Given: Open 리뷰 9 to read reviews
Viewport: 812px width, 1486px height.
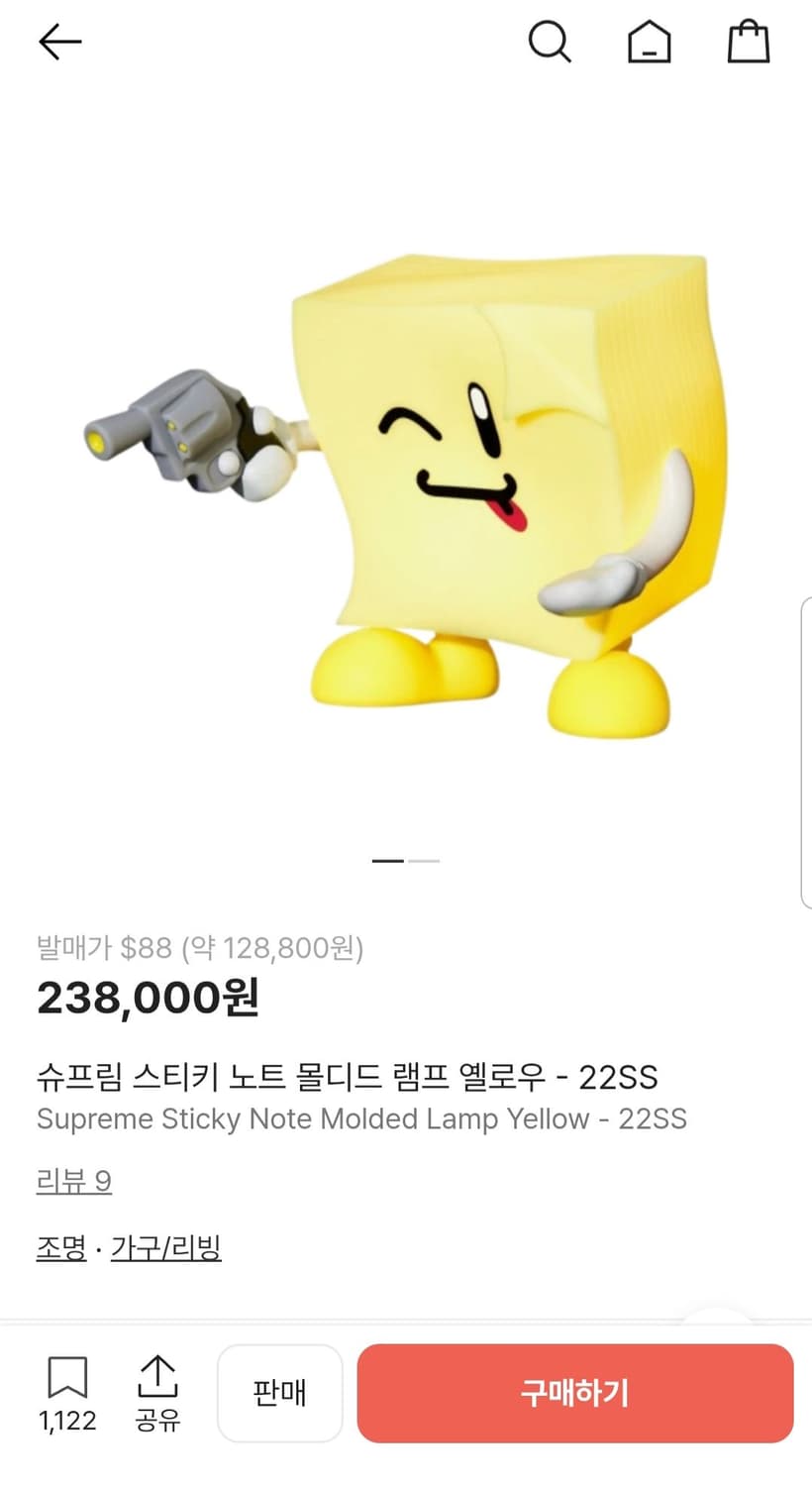Looking at the screenshot, I should point(74,1182).
